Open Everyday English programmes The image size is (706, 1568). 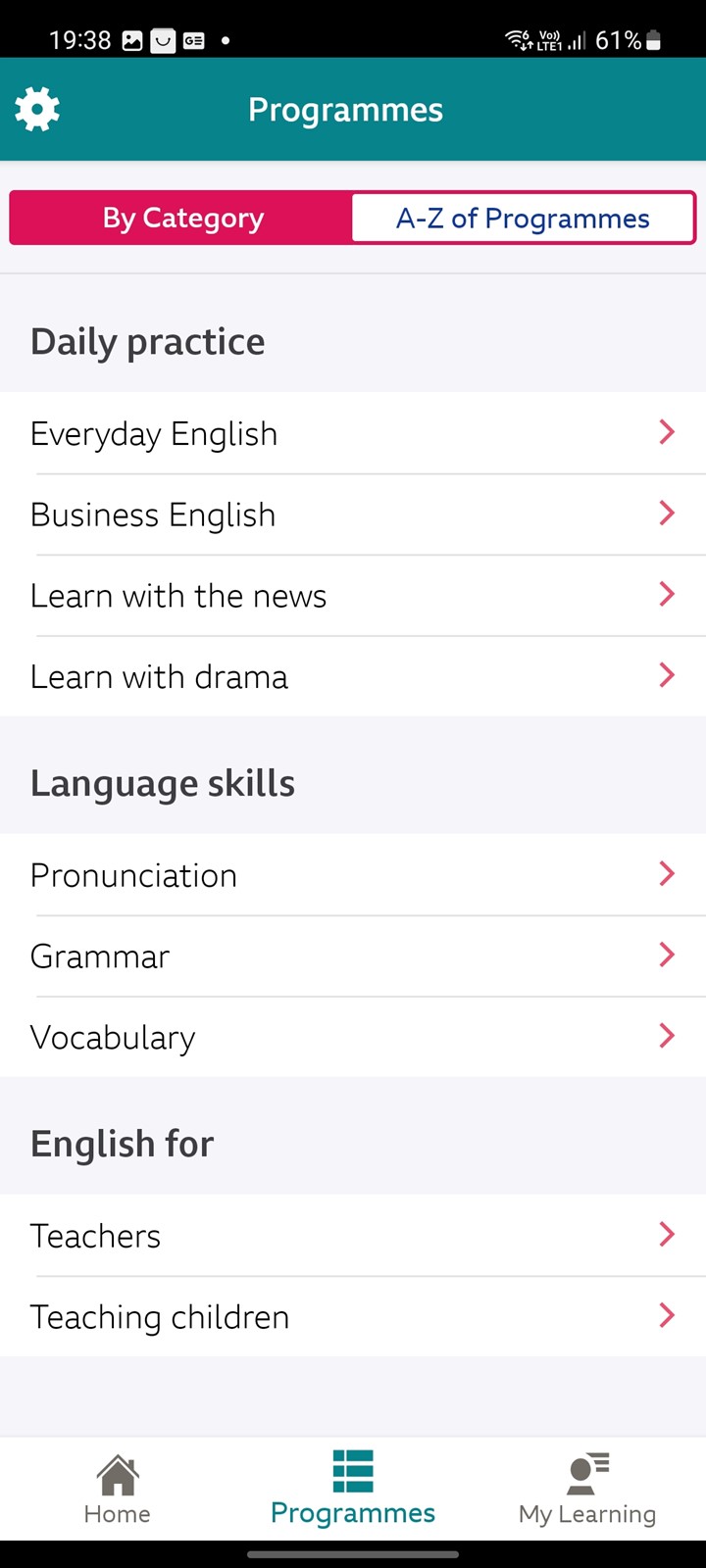[353, 433]
